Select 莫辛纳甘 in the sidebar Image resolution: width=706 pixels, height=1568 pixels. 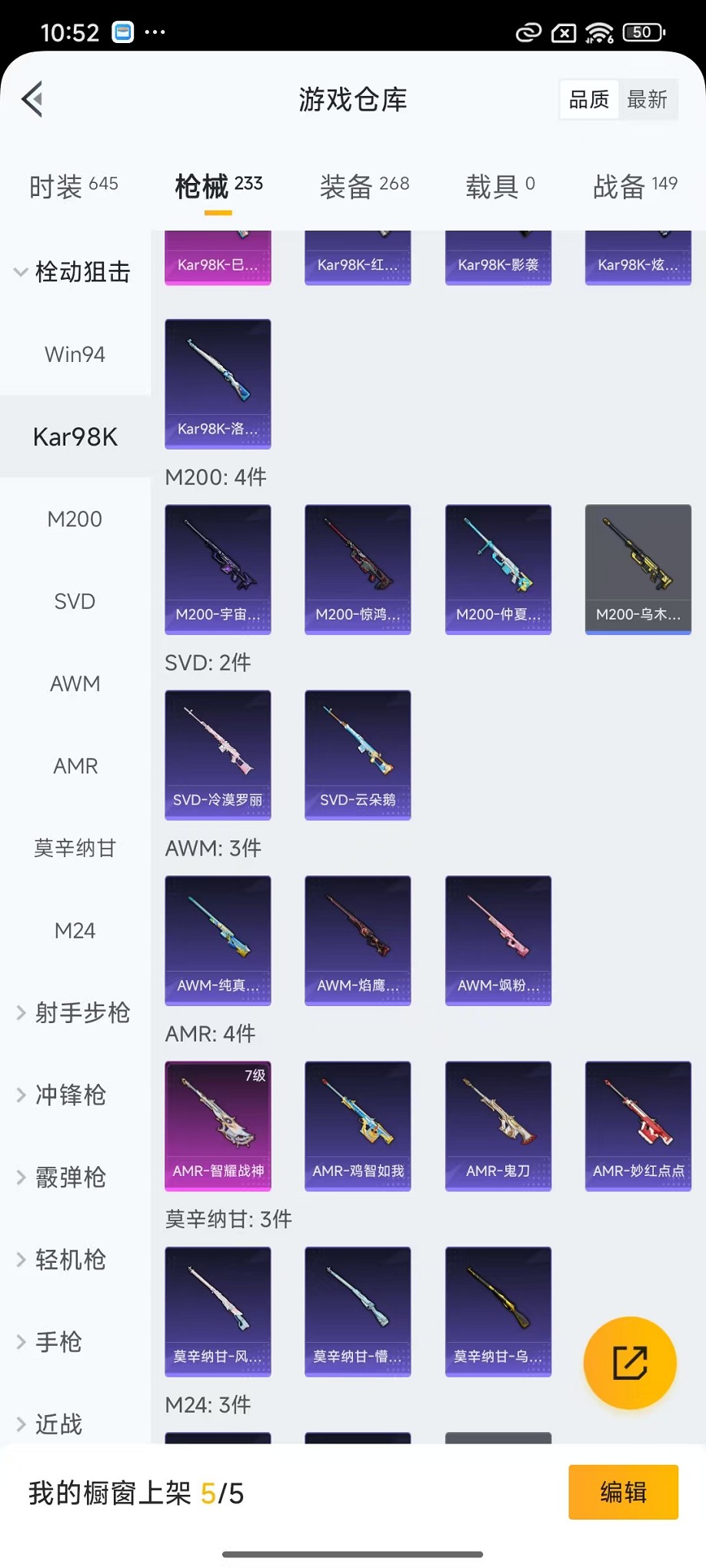[75, 848]
